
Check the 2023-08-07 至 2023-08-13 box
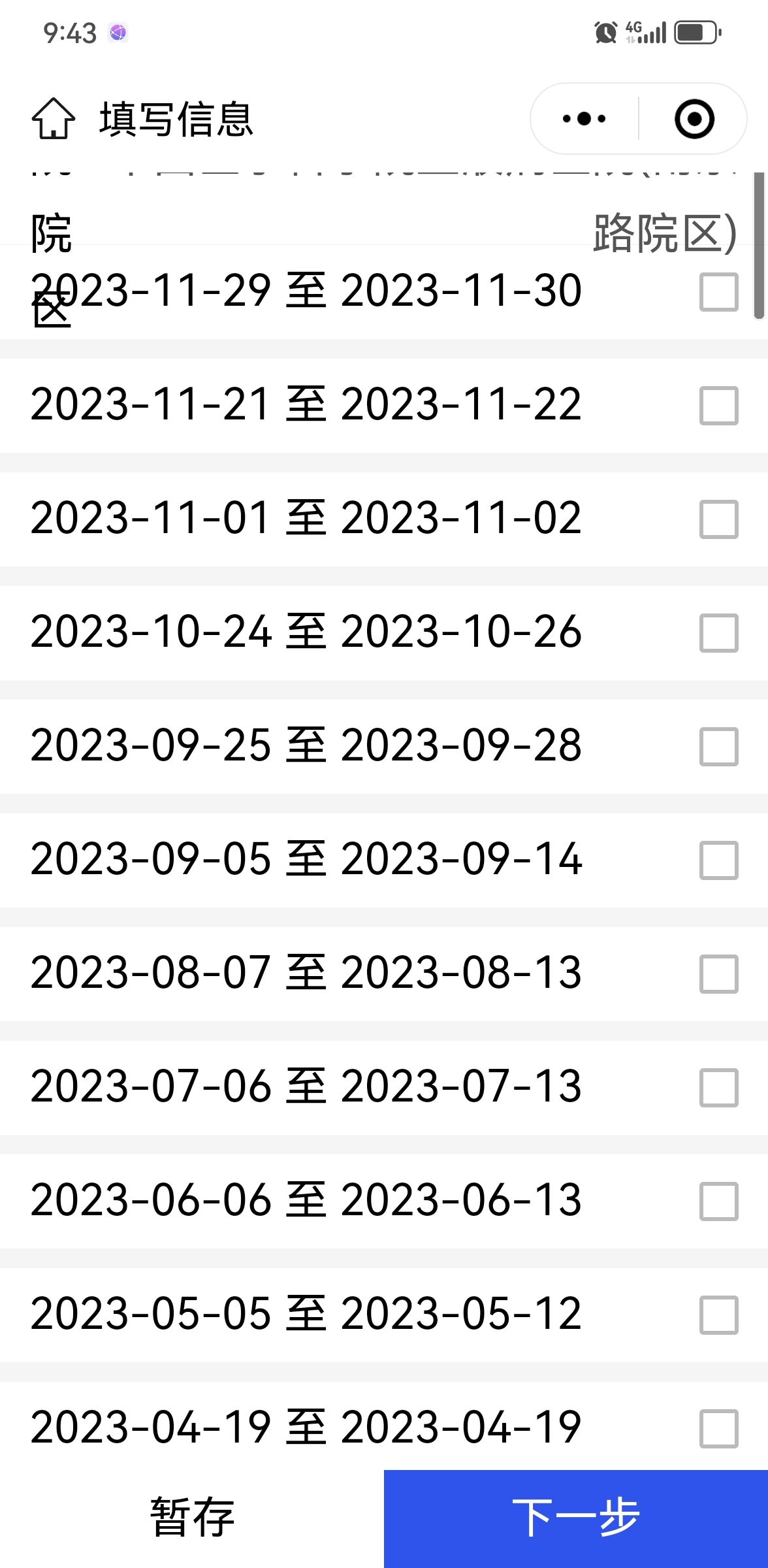pos(718,973)
